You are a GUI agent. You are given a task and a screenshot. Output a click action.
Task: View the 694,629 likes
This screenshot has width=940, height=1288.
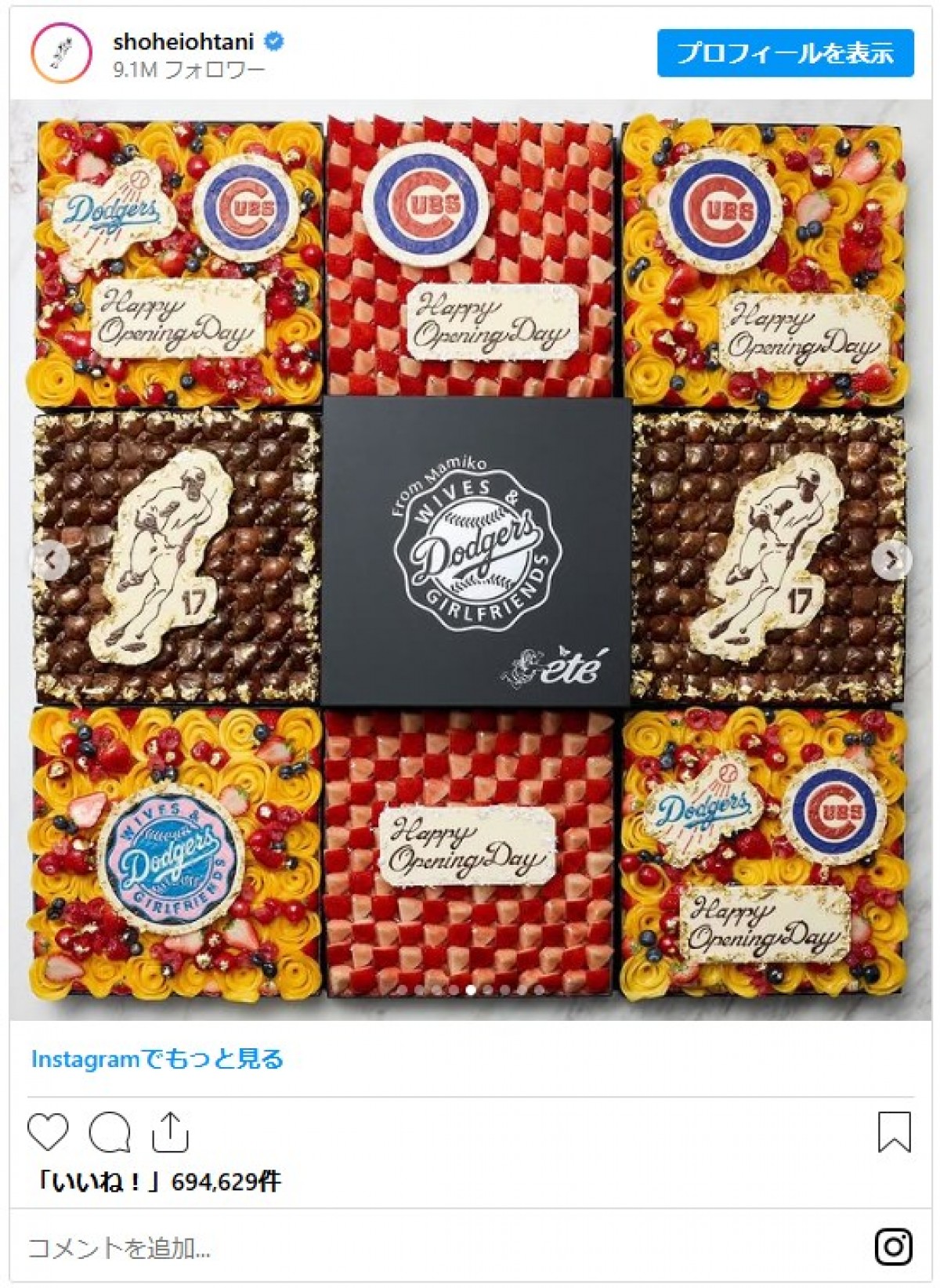click(x=155, y=1181)
